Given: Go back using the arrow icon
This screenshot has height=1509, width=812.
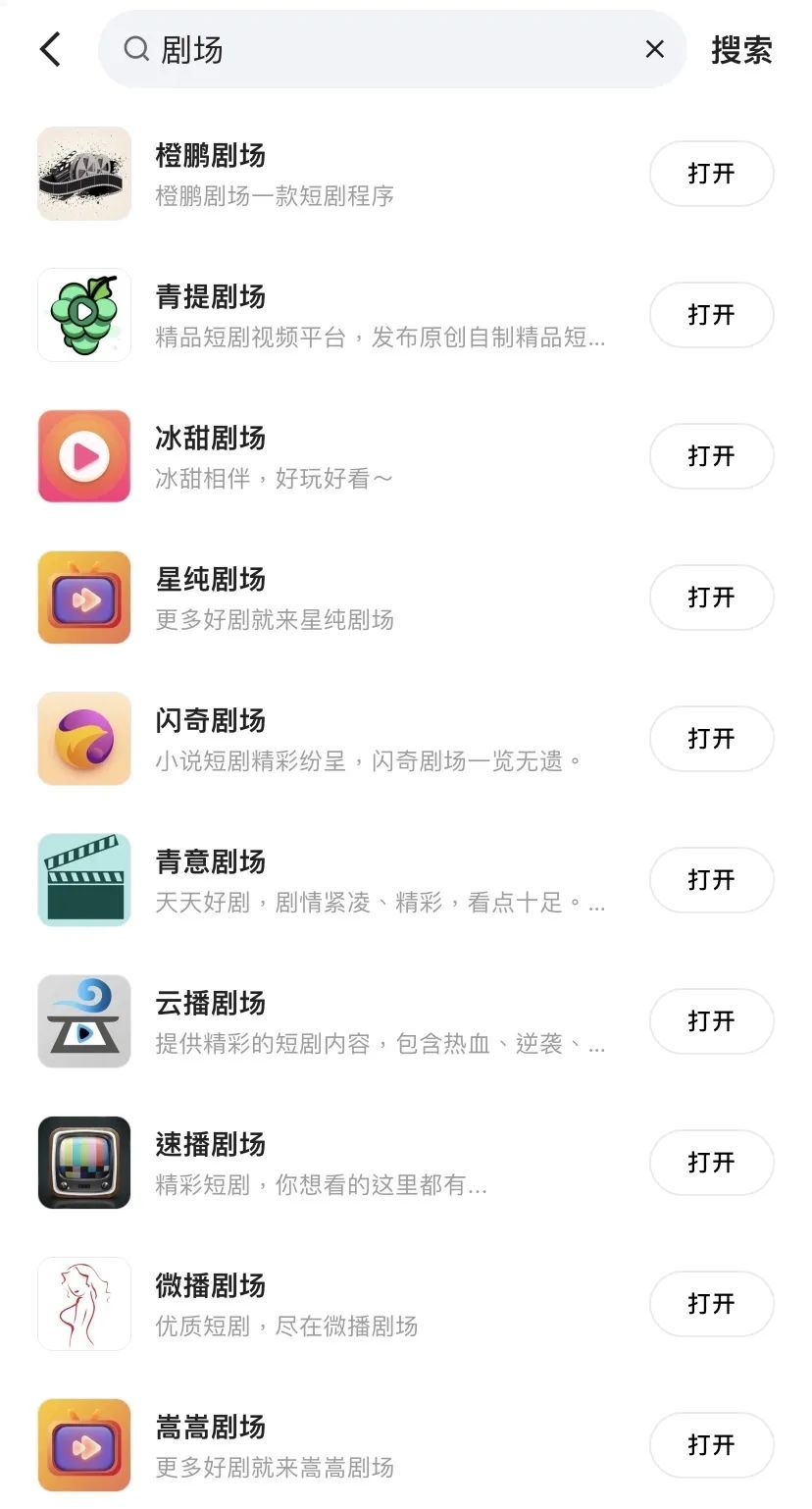Looking at the screenshot, I should pyautogui.click(x=50, y=49).
